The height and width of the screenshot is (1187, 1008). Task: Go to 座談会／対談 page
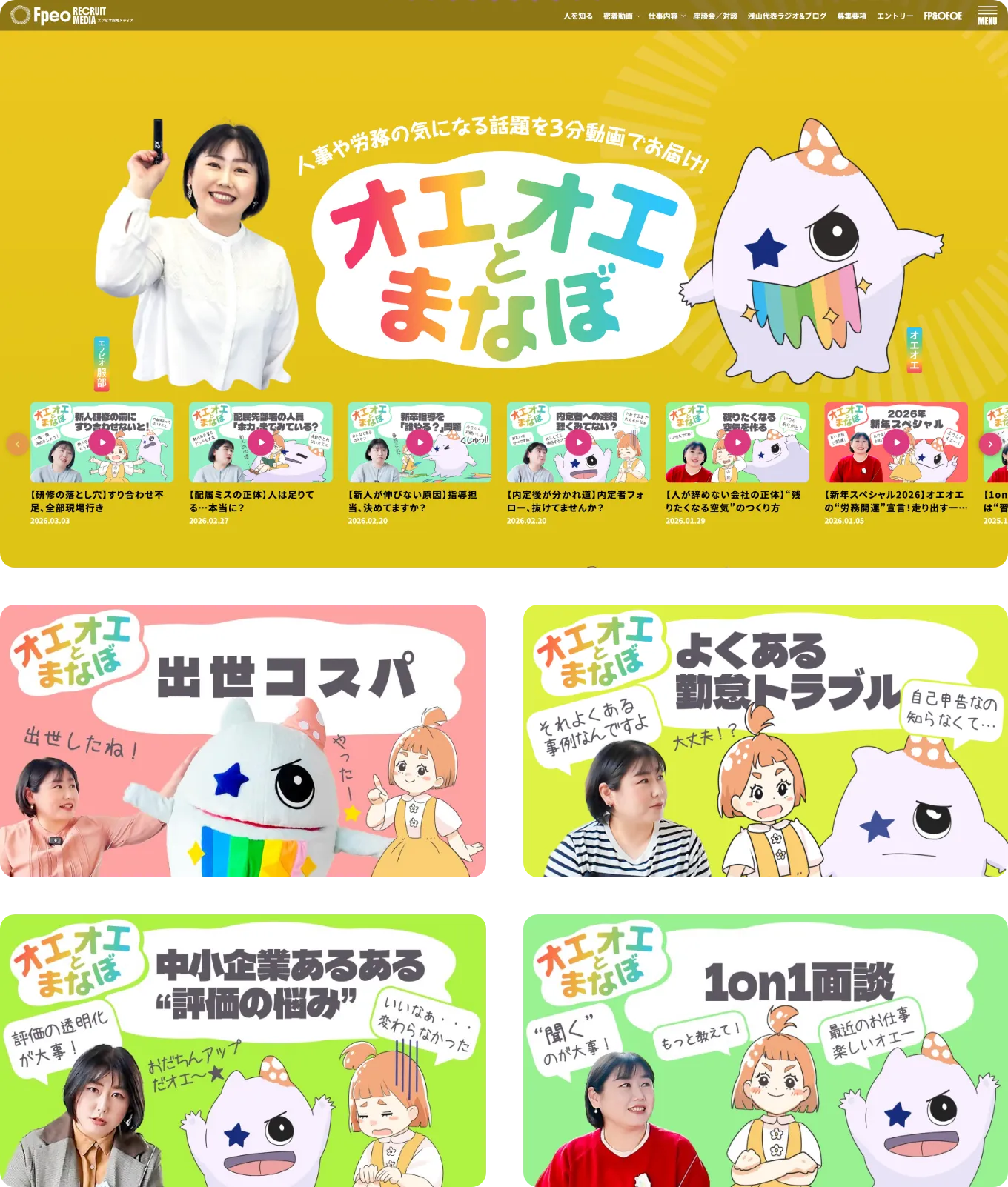(714, 16)
